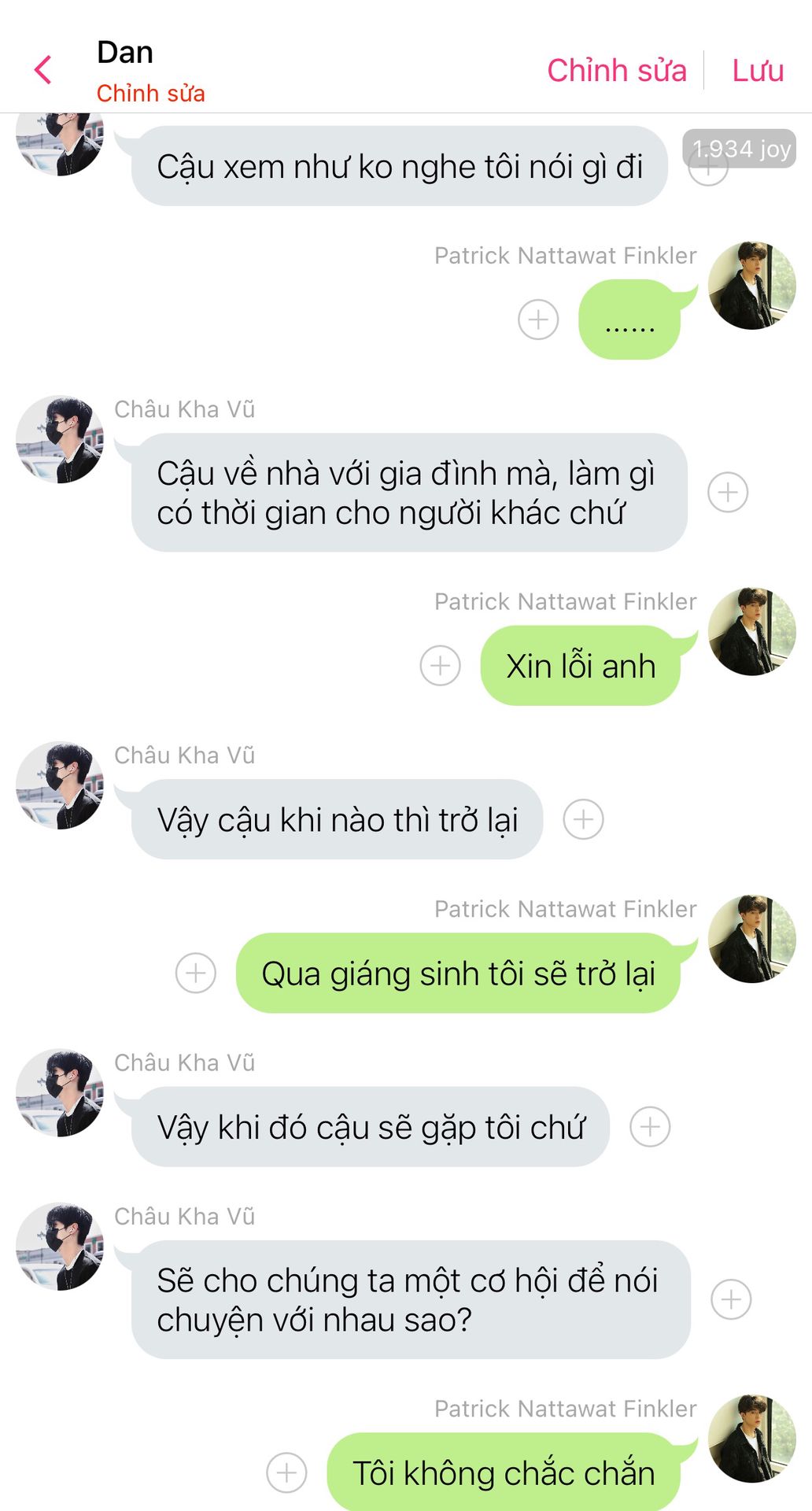This screenshot has height=1511, width=812.
Task: Tap plus beside 'Tôi không chắc chắn'
Action: tap(286, 1472)
